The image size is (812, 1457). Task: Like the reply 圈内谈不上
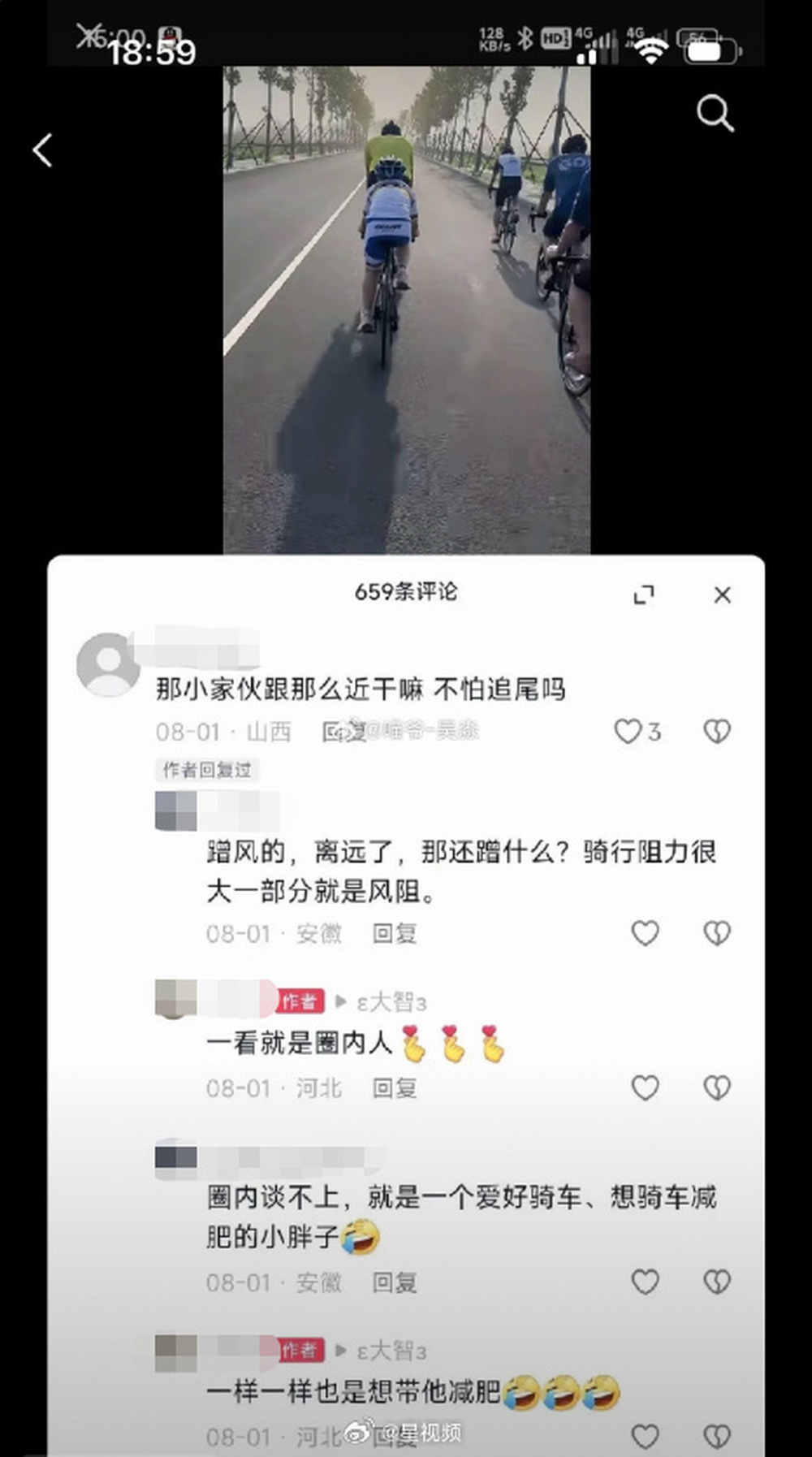click(645, 1282)
